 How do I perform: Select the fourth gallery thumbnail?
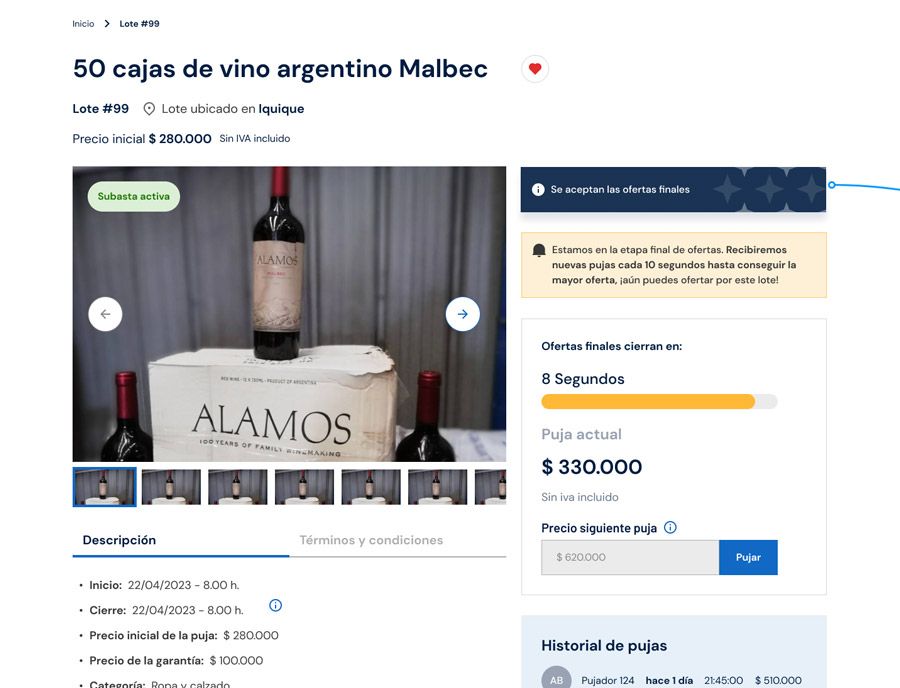point(304,487)
